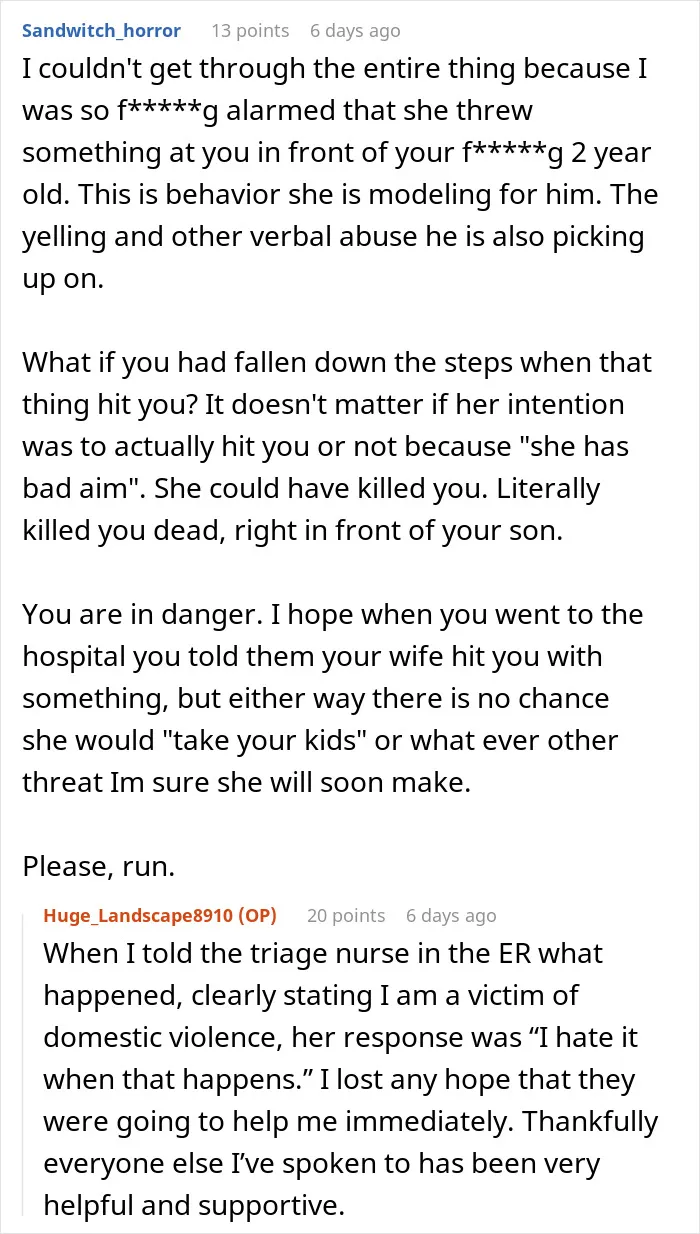Open Sandwitch_horror's user profile
700x1234 pixels.
pos(101,31)
